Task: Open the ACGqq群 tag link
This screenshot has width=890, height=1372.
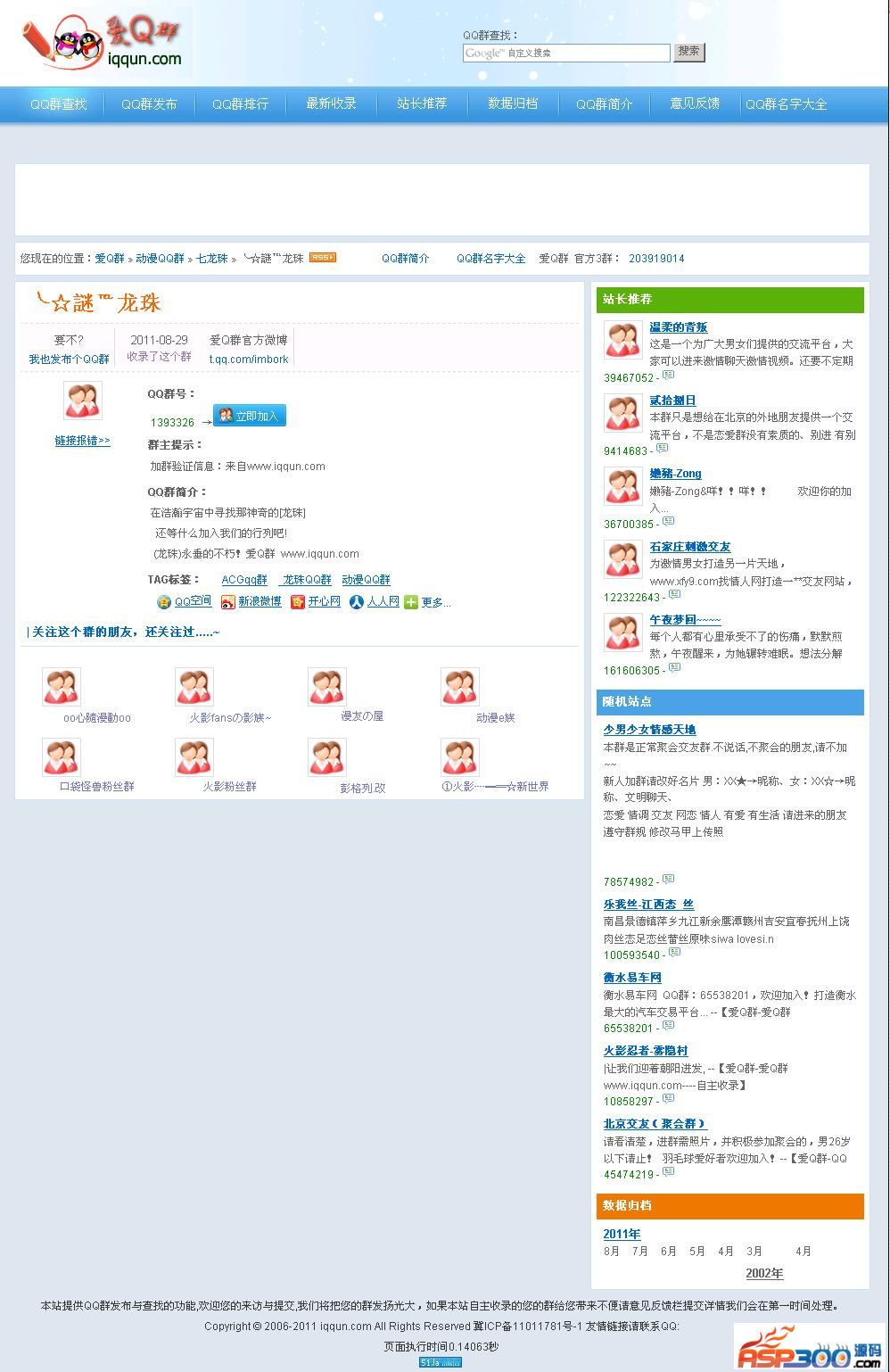Action: point(244,580)
